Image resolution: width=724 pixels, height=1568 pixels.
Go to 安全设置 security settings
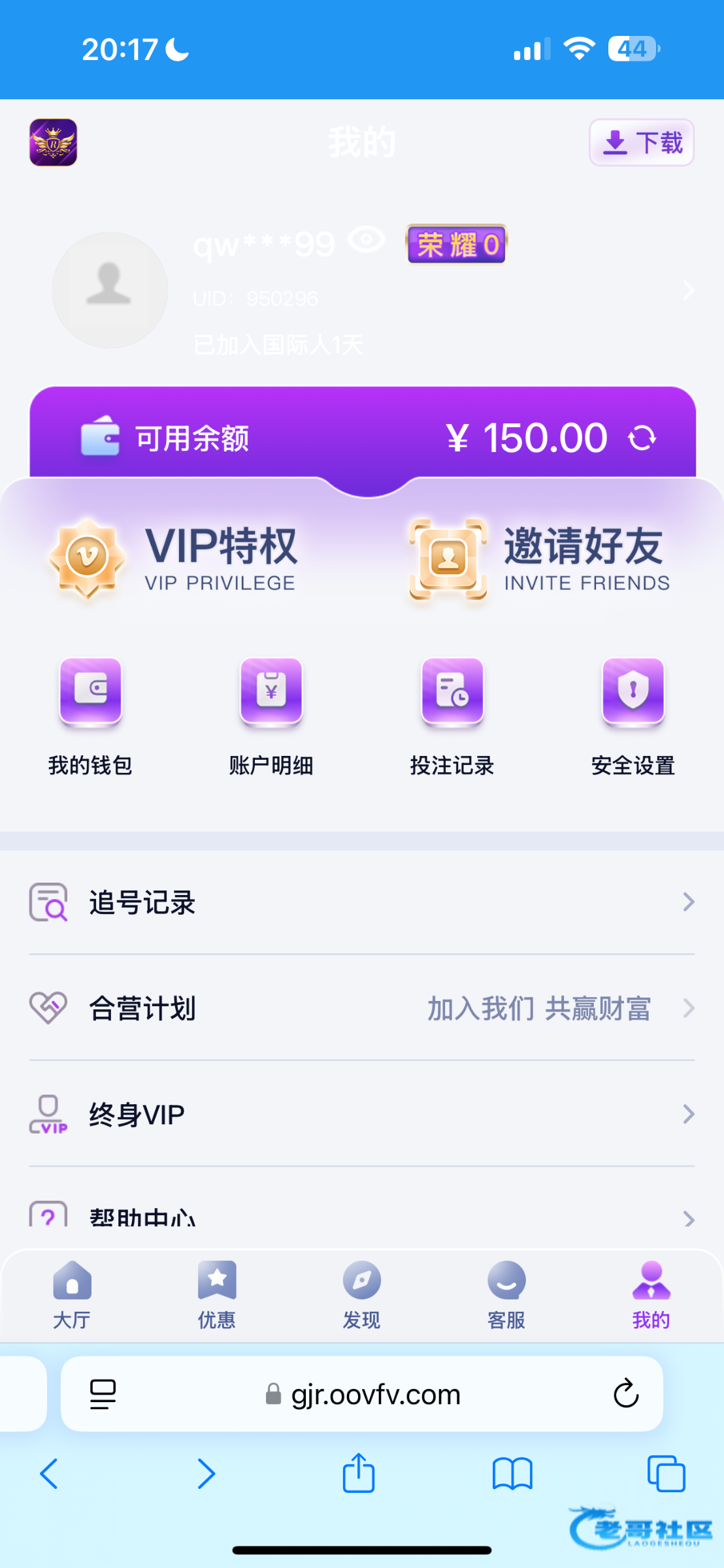click(633, 717)
